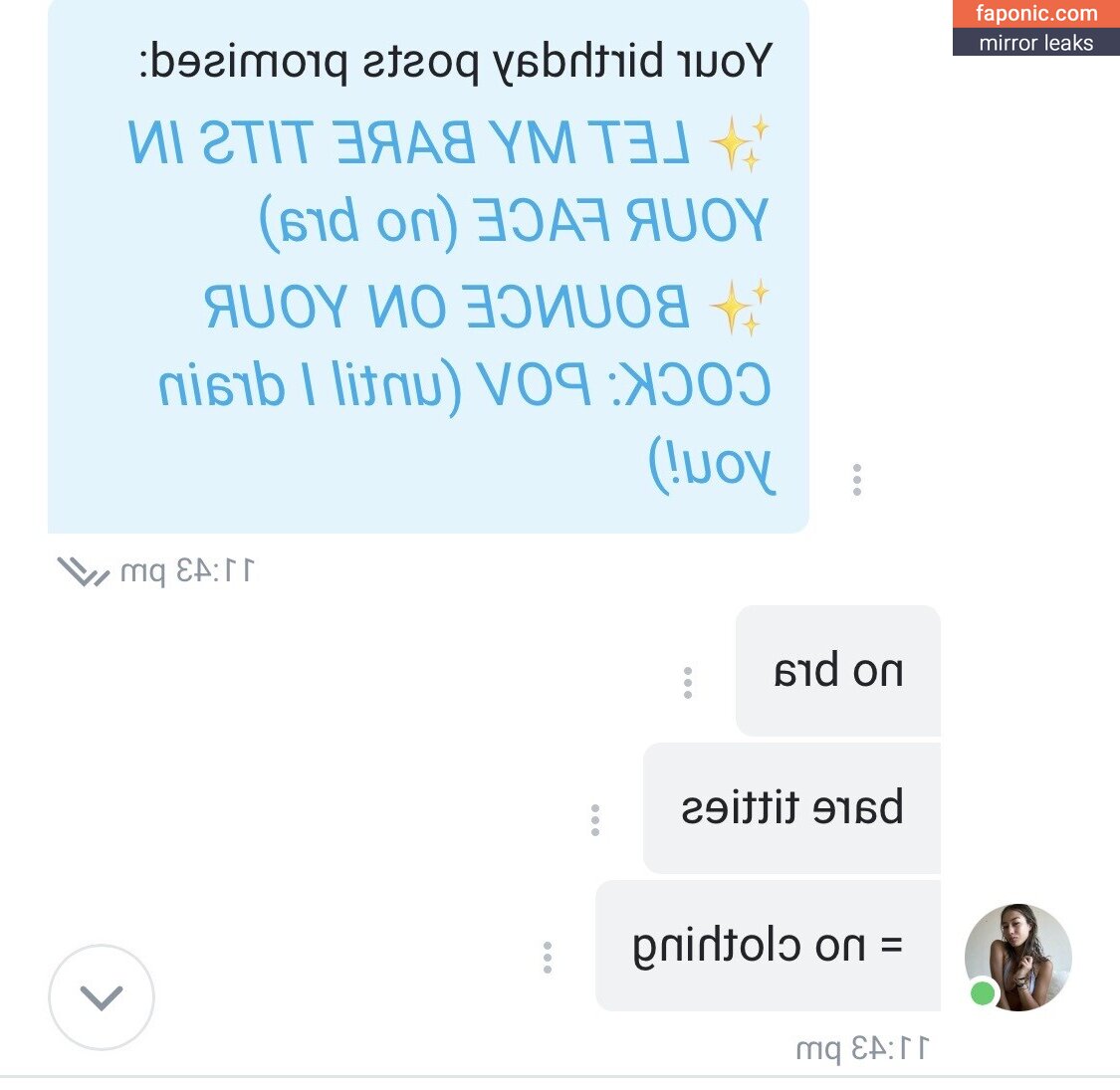Open options for the birthday posts message
Screen dimensions: 1120x1090
pos(856,480)
